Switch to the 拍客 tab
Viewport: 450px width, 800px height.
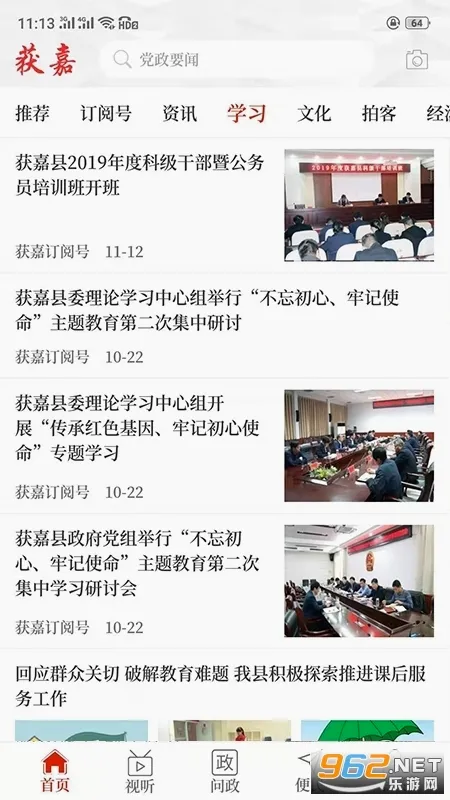coord(379,113)
